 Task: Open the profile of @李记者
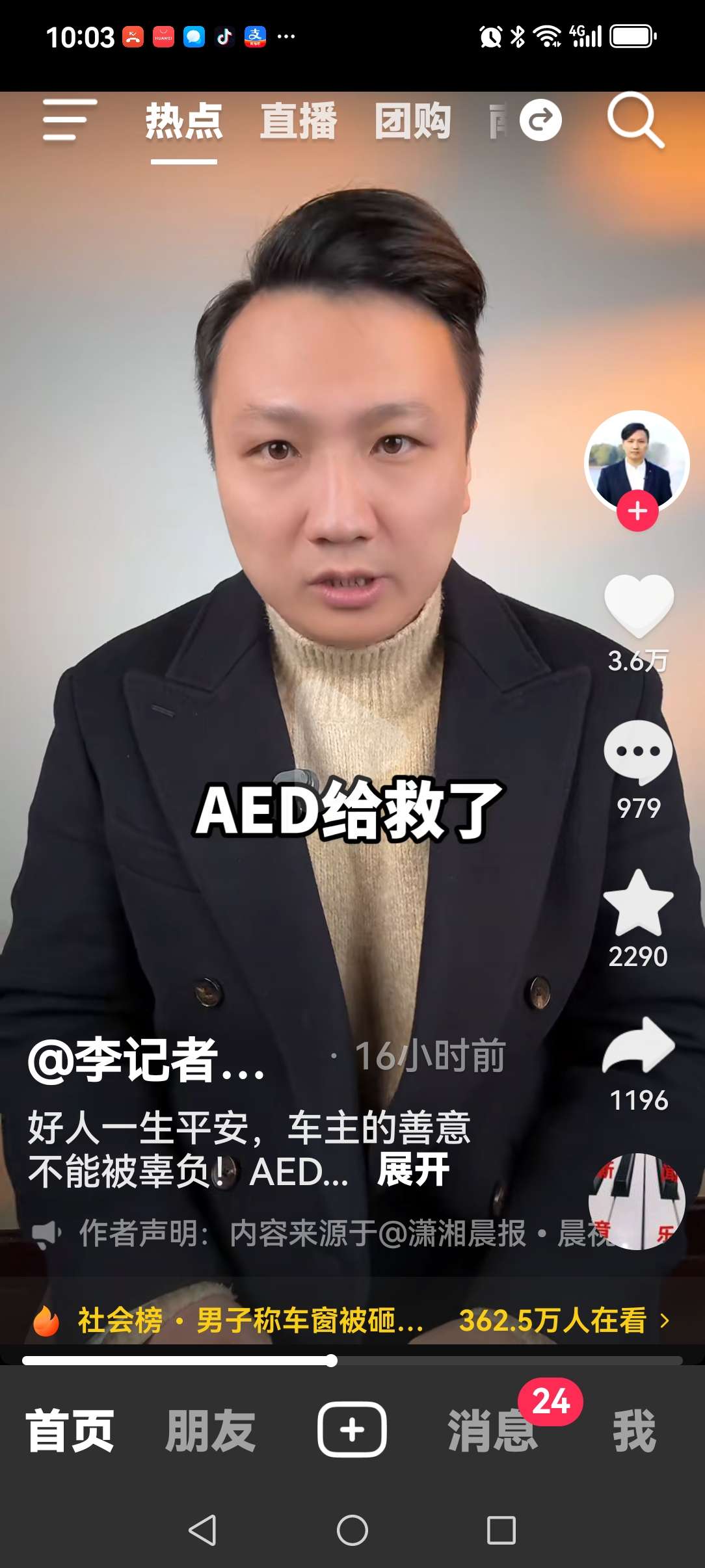coord(146,1060)
